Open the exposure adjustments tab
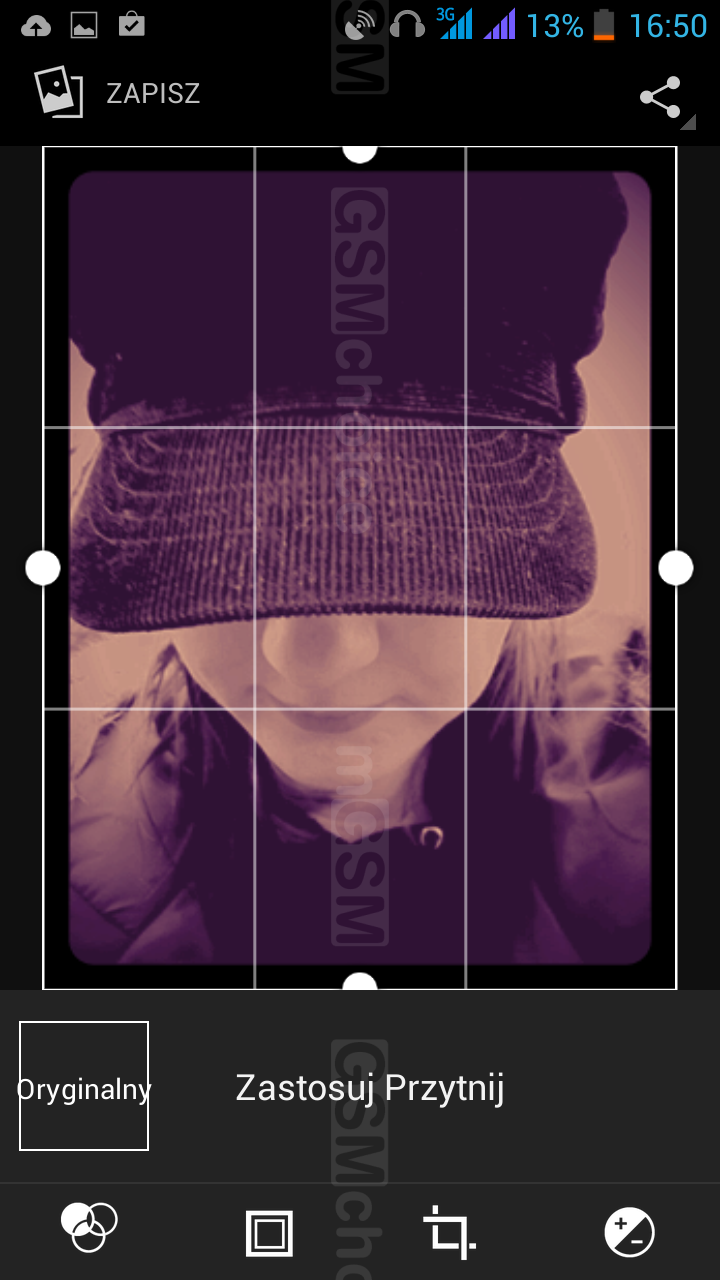 click(x=629, y=1232)
